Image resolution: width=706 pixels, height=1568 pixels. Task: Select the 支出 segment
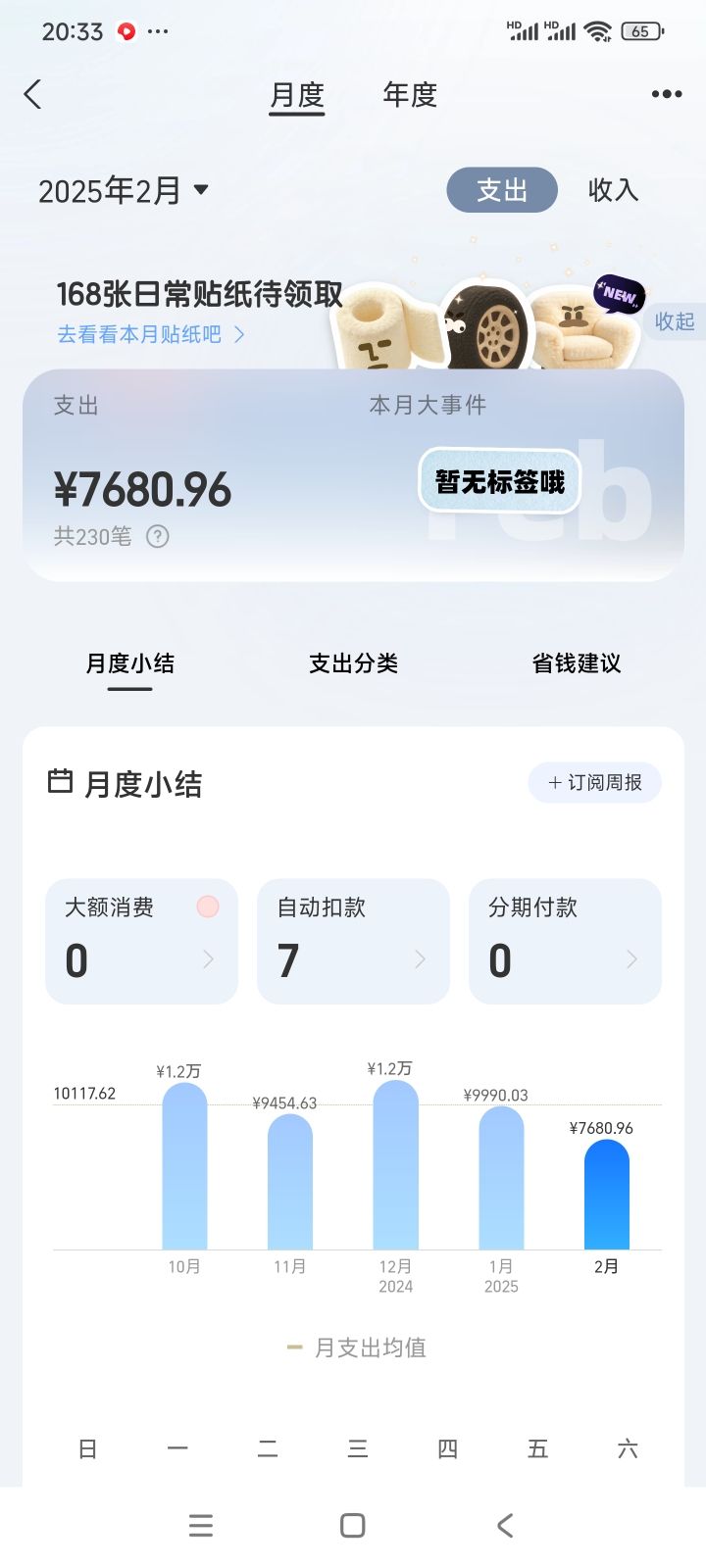click(x=502, y=190)
